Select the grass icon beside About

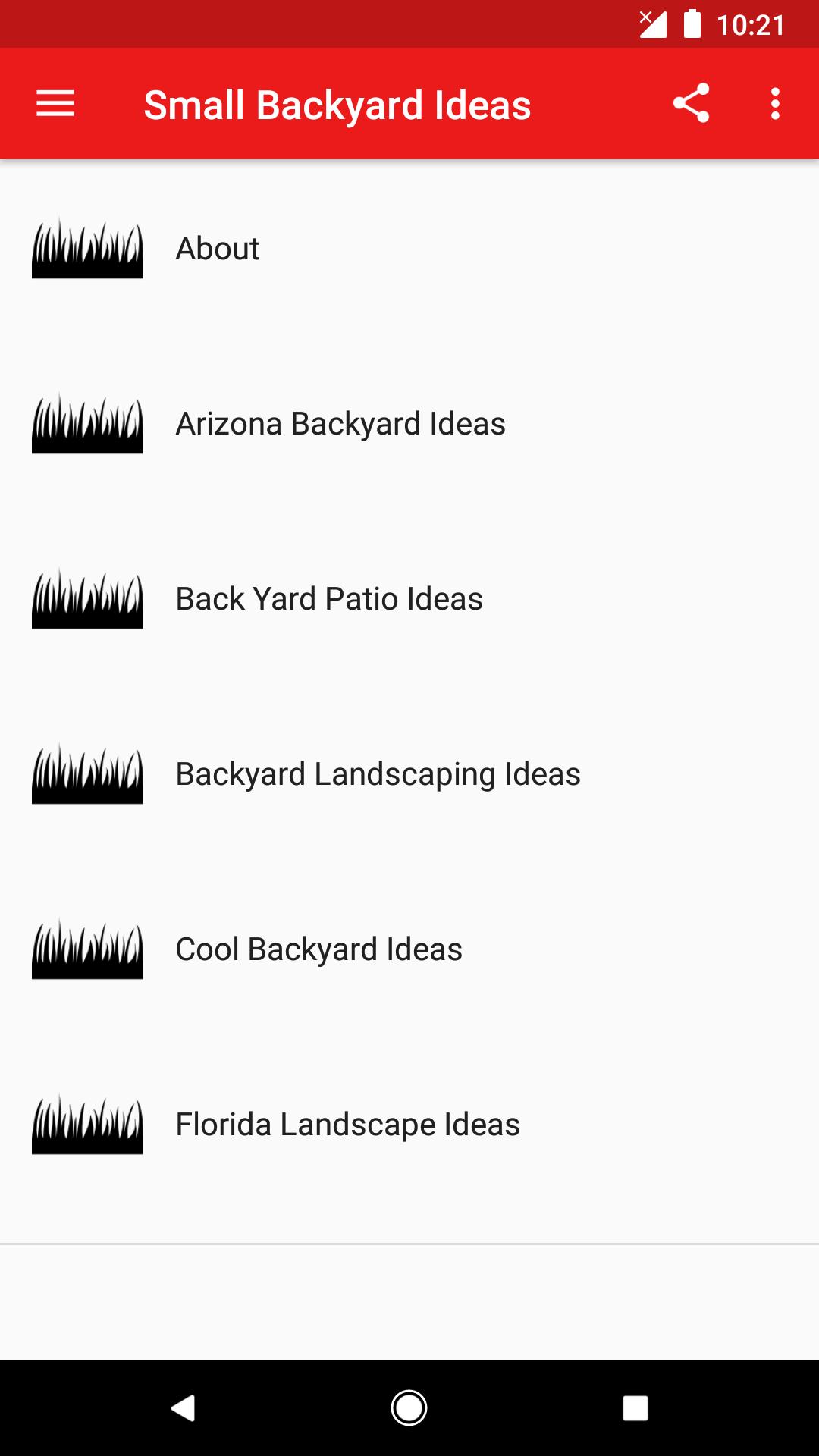coord(87,249)
